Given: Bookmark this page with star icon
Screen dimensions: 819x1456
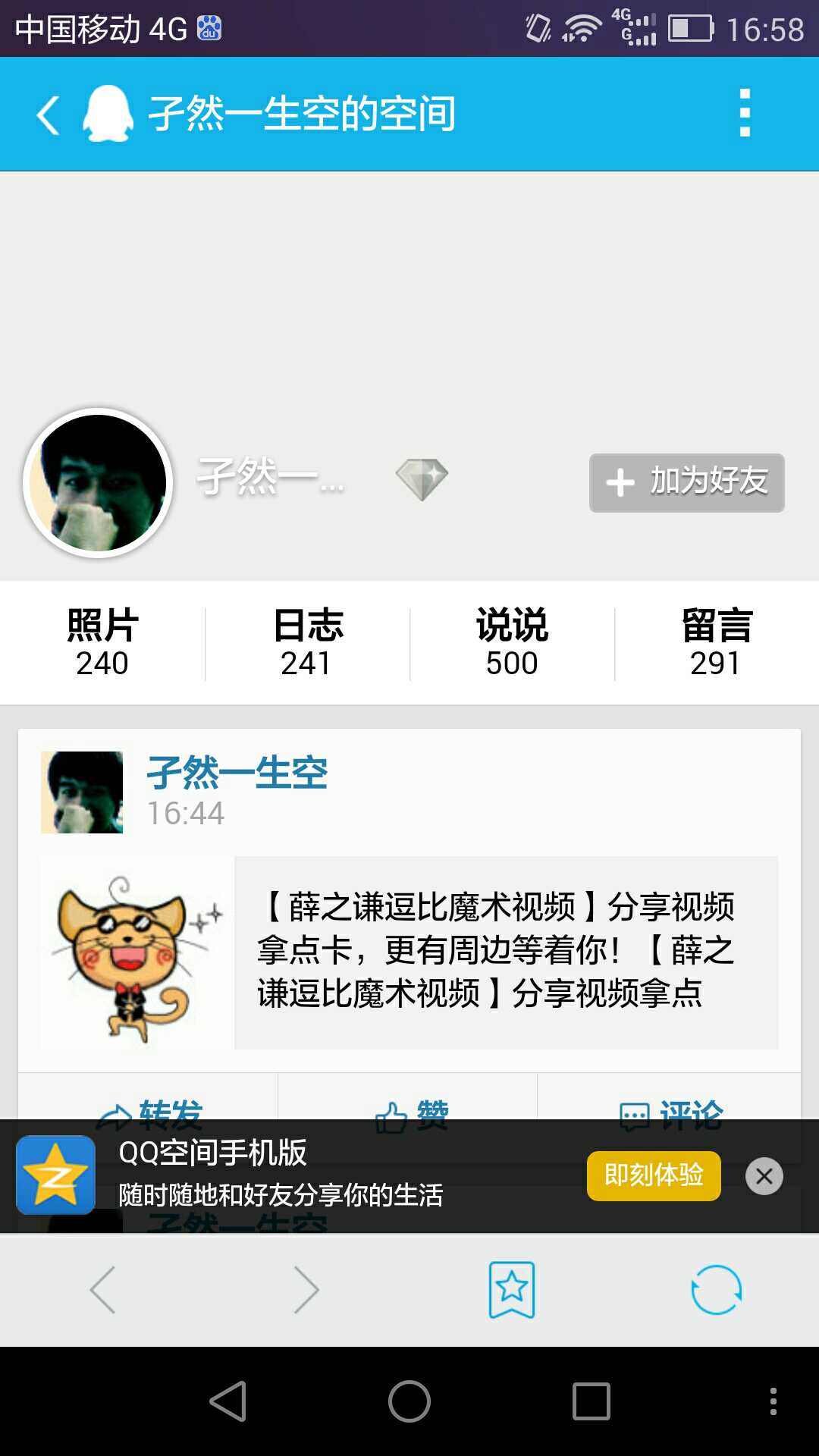Looking at the screenshot, I should 512,1290.
